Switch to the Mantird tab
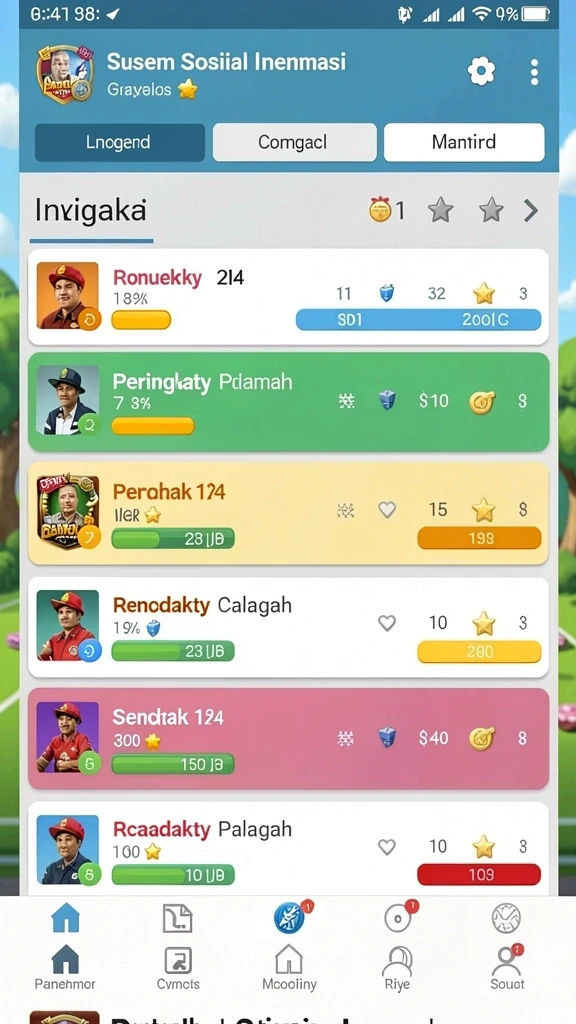 click(464, 142)
